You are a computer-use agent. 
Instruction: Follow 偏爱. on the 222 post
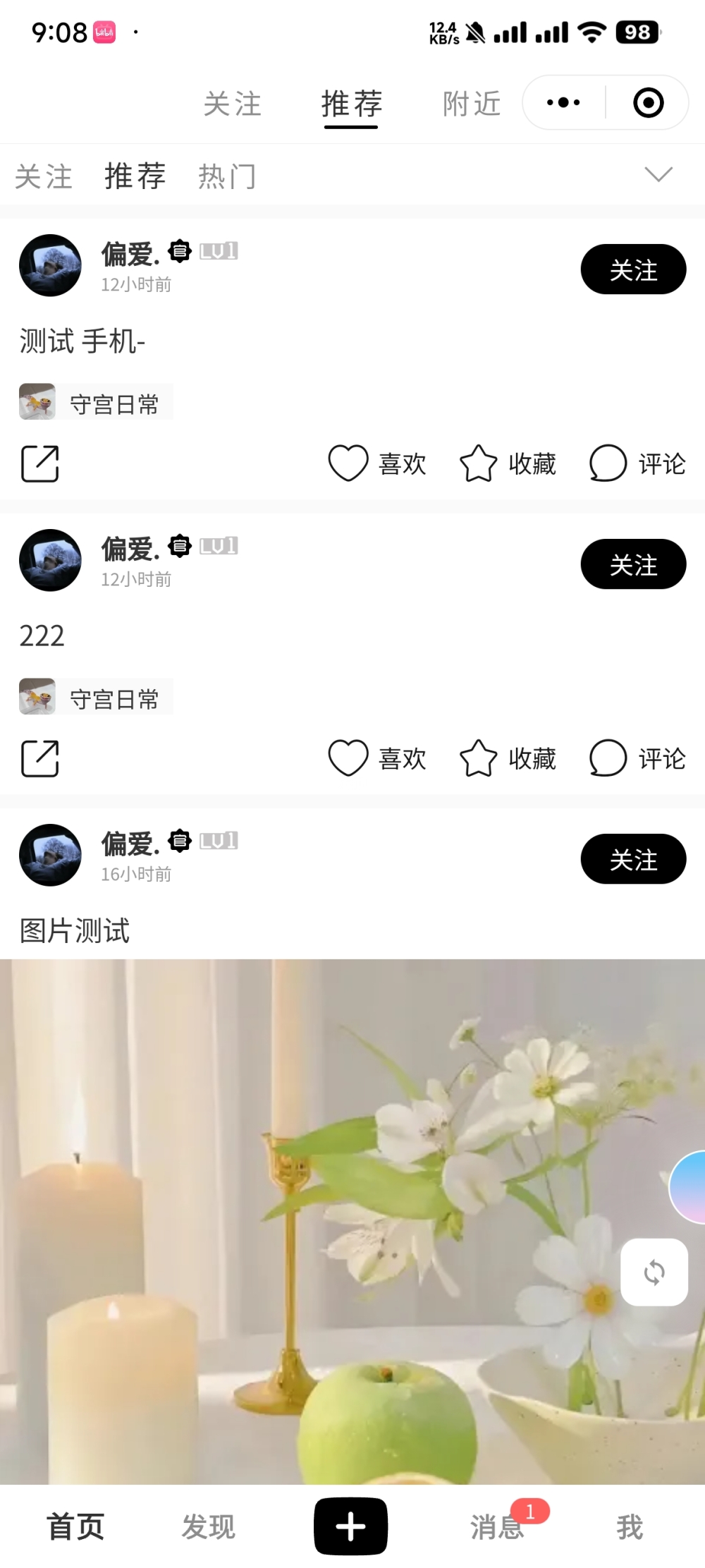[632, 564]
